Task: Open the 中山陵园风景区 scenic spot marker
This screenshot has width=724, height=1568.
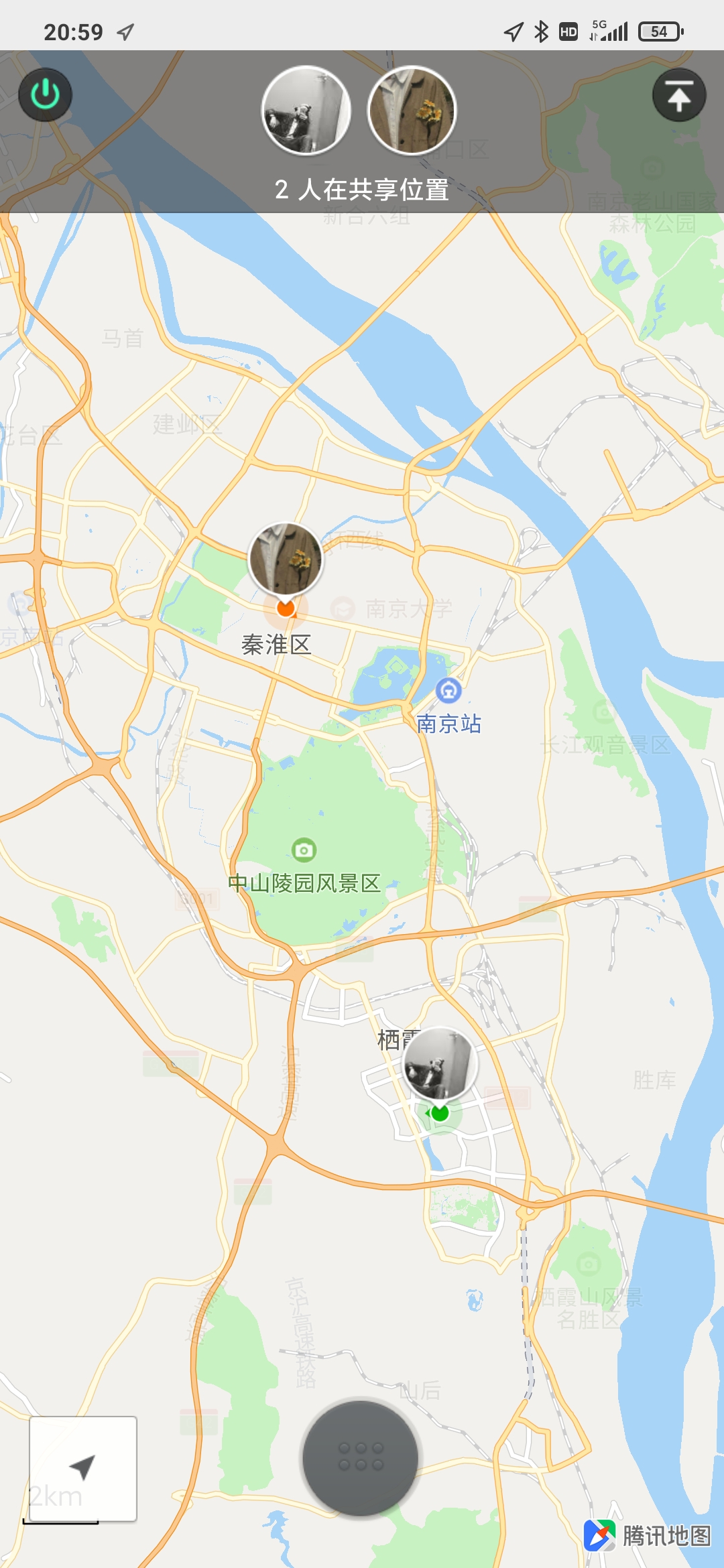Action: (x=304, y=850)
